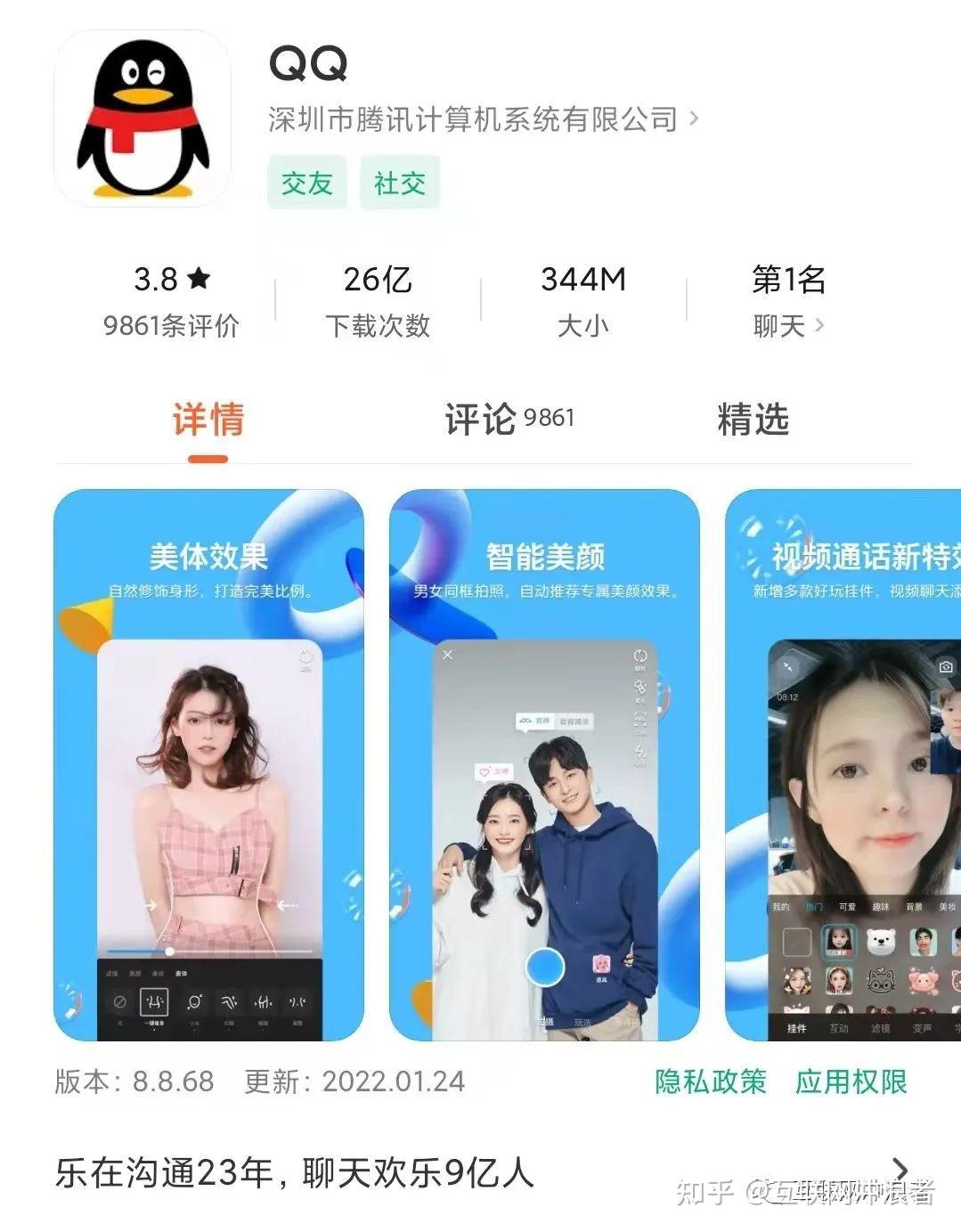The width and height of the screenshot is (961, 1232).
Task: Select the 详情 tab
Action: (x=207, y=420)
